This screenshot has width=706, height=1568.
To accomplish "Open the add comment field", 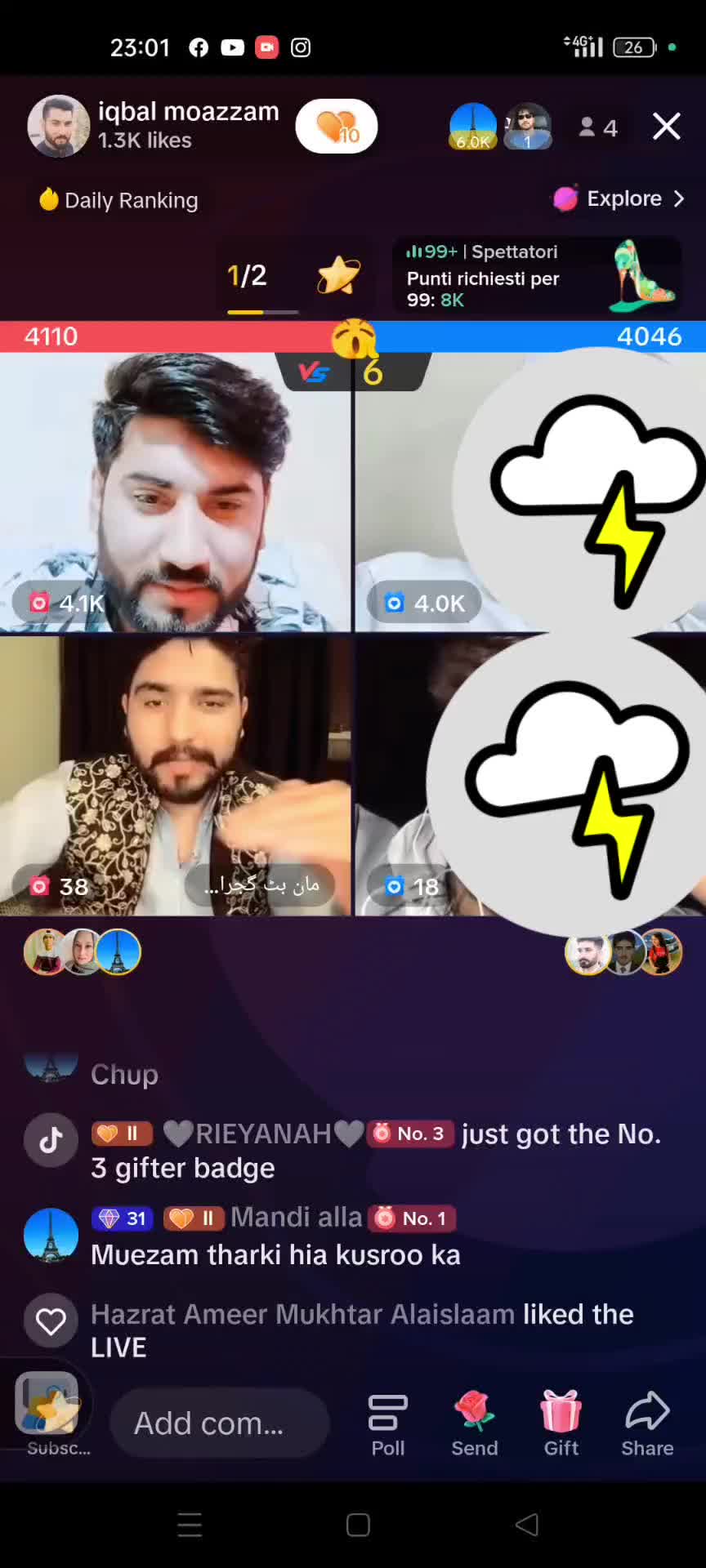I will tap(219, 1423).
